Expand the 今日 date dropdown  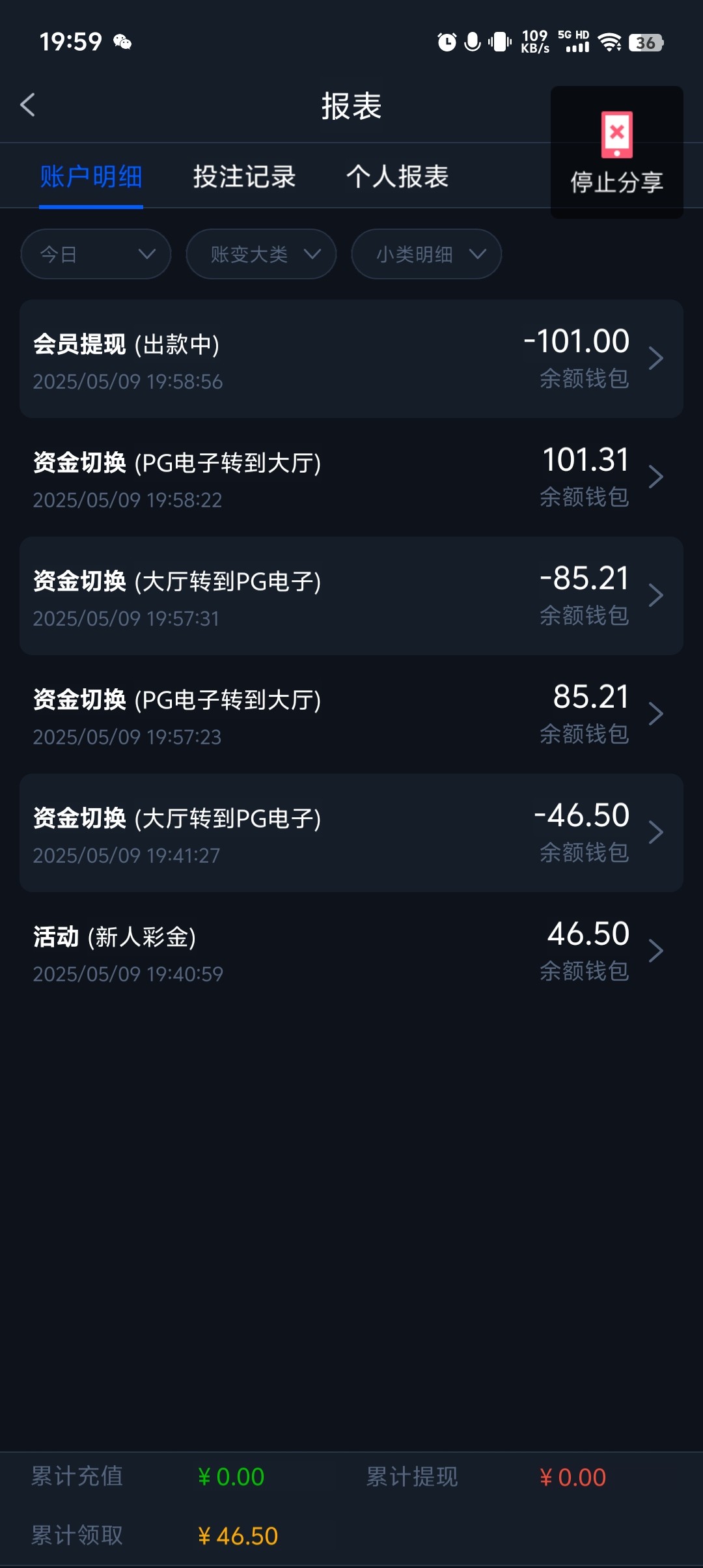(96, 254)
